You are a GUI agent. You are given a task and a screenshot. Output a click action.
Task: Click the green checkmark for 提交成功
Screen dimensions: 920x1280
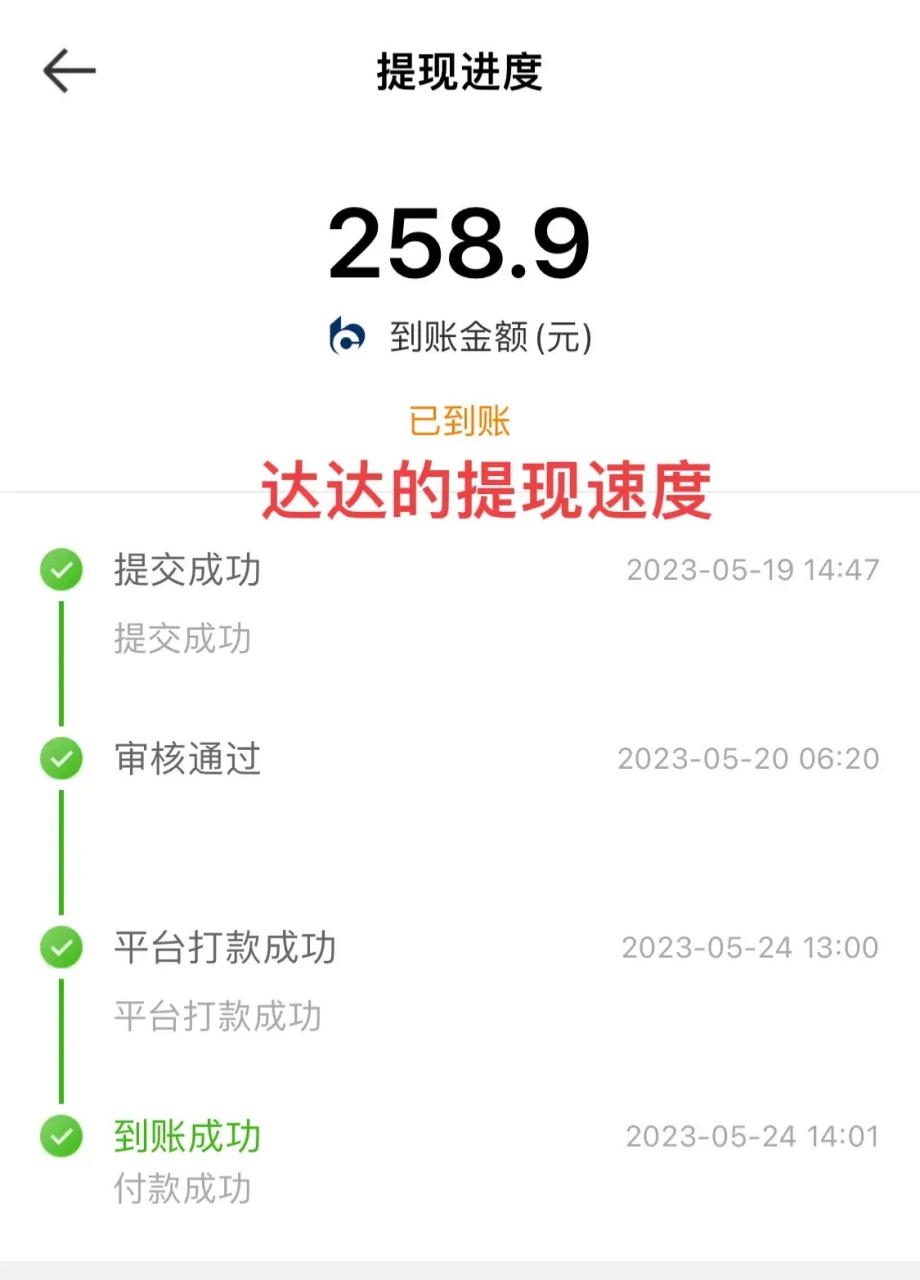[x=60, y=570]
